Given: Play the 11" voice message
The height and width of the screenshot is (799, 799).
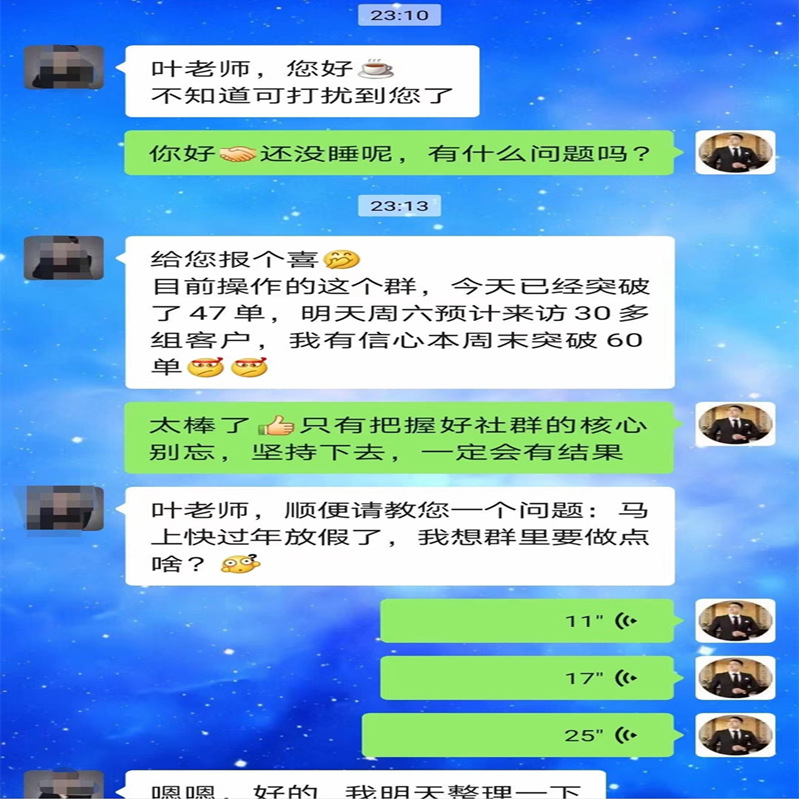Looking at the screenshot, I should tap(530, 621).
